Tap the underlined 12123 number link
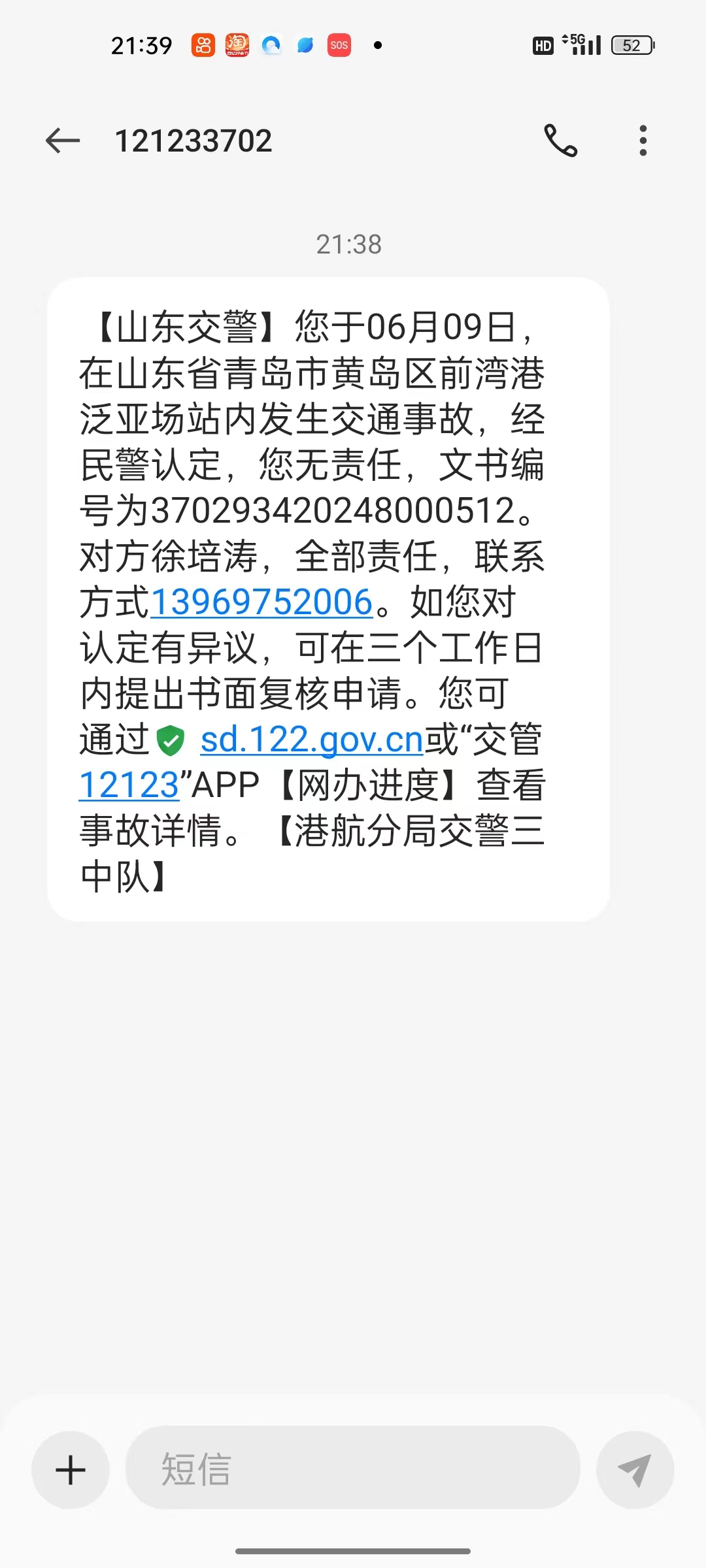This screenshot has height=1568, width=706. point(129,785)
